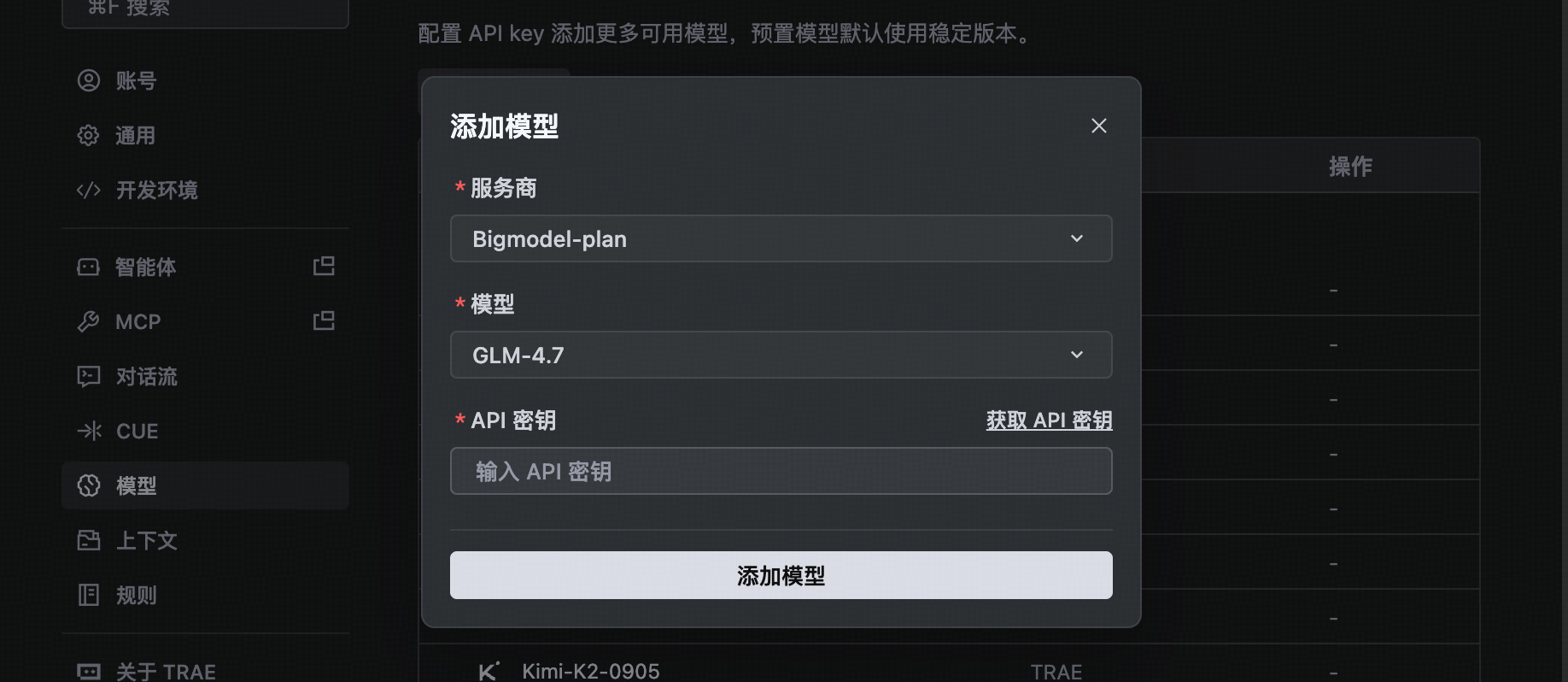
Task: Close the 添加模型 dialog
Action: 1098,126
